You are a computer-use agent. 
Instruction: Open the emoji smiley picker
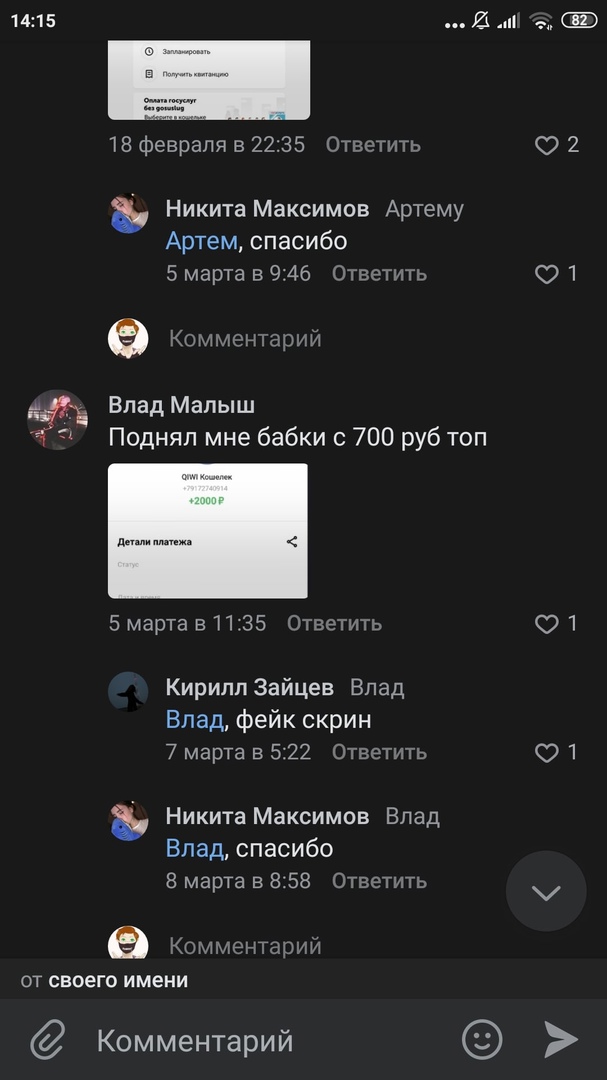click(x=482, y=1040)
